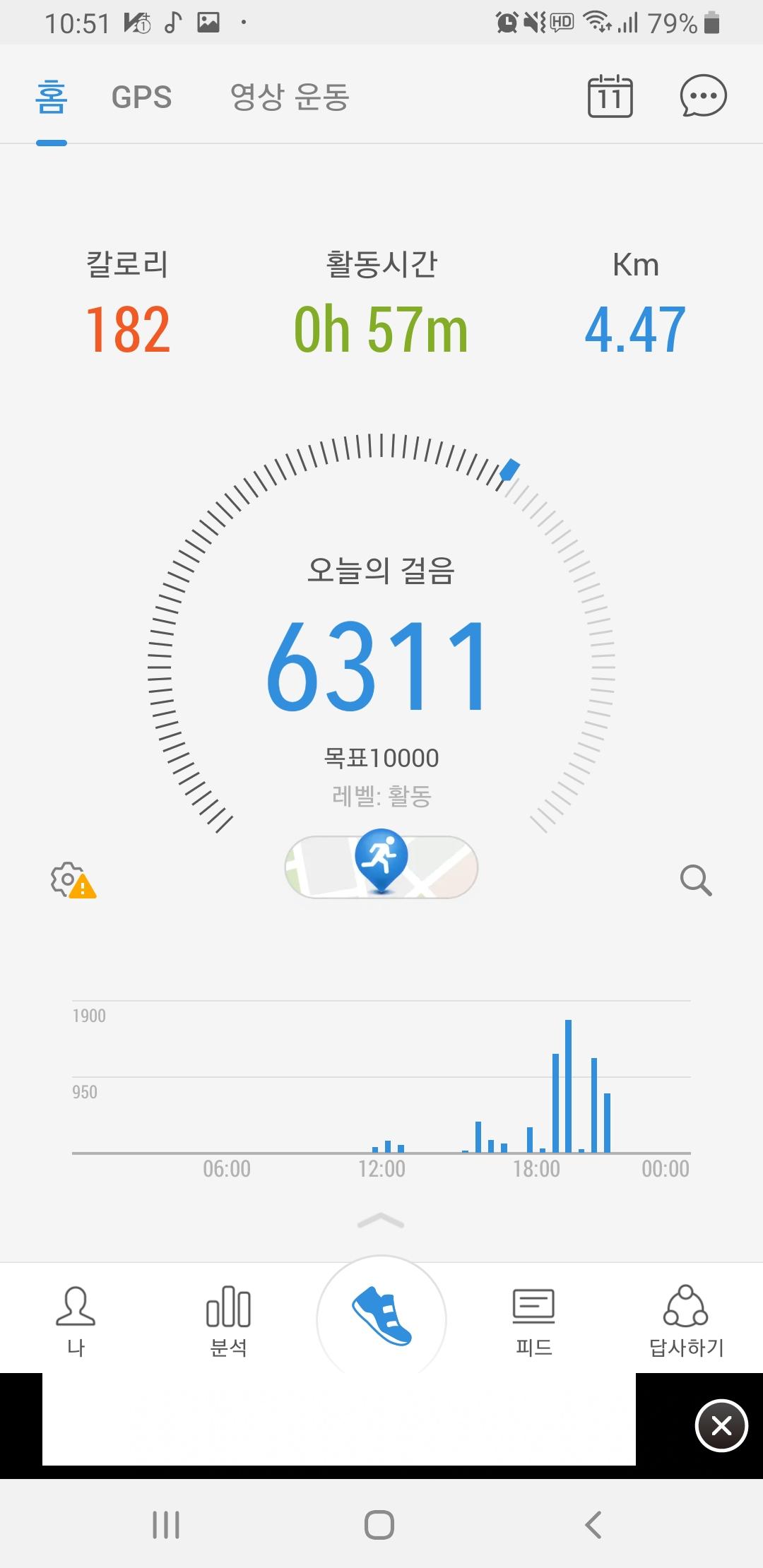Open the chat messages icon

703,96
